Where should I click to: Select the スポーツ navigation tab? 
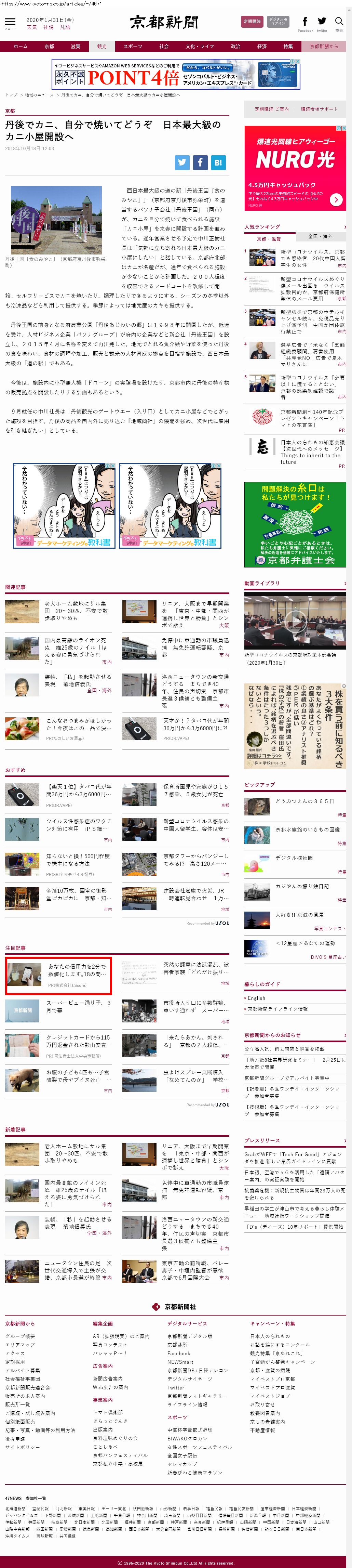[x=133, y=46]
